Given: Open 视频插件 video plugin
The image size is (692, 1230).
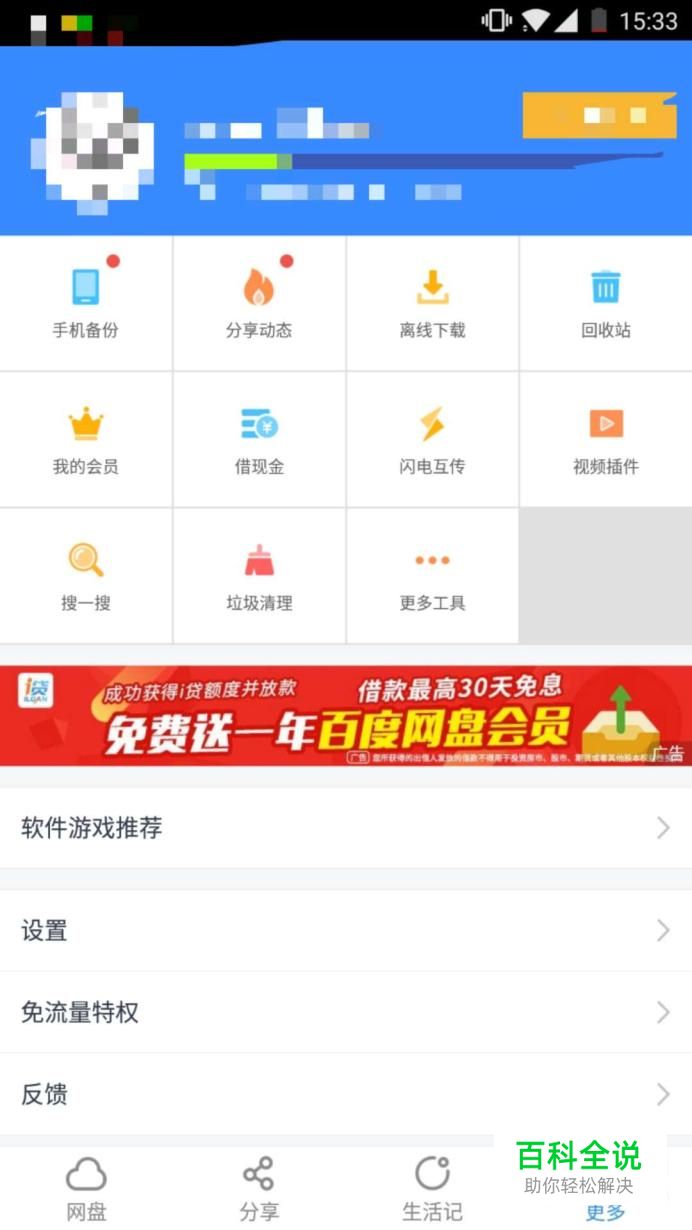Looking at the screenshot, I should pyautogui.click(x=606, y=440).
